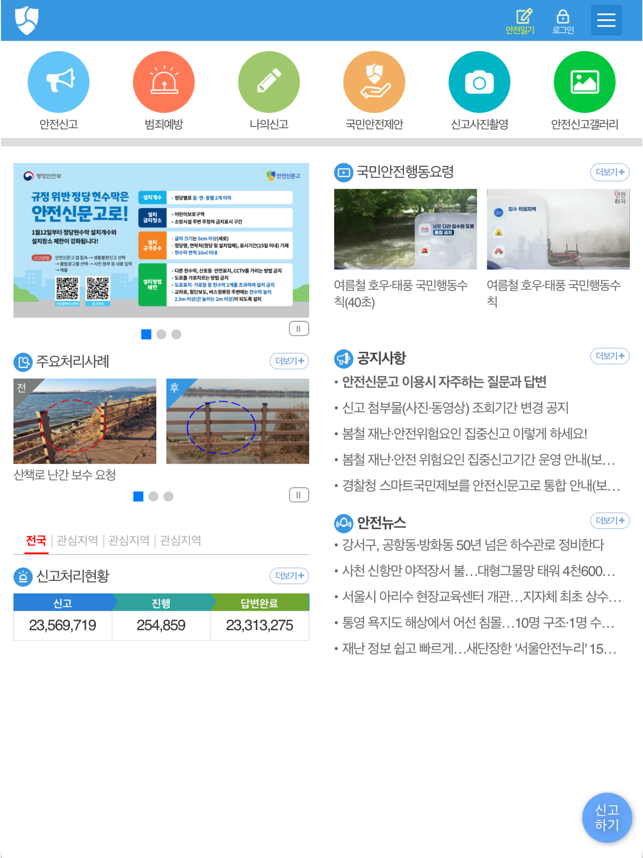Open 범죄예방 siren shortcut
This screenshot has height=858, width=643.
163,82
